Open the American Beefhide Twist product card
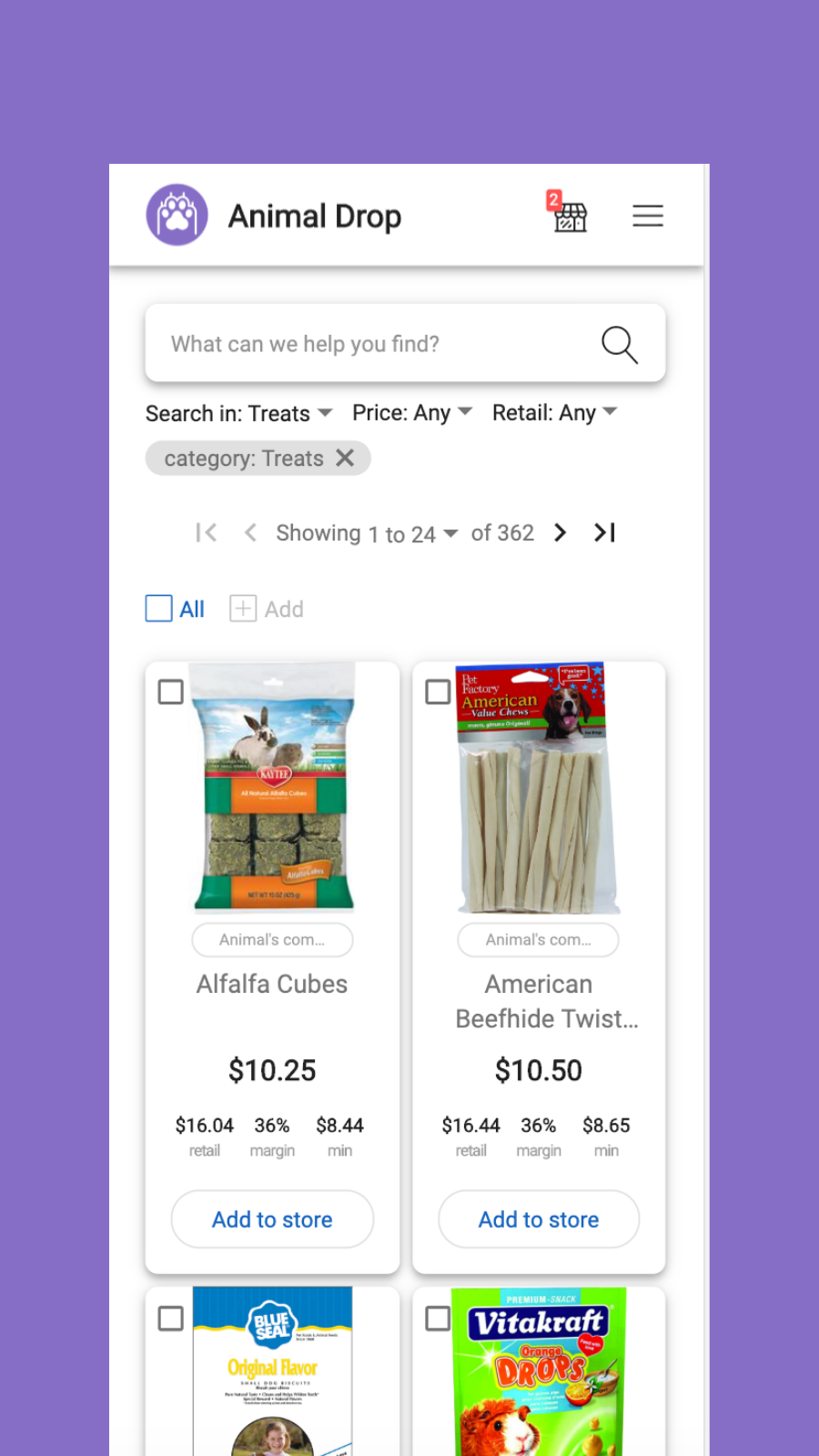 point(547,1001)
